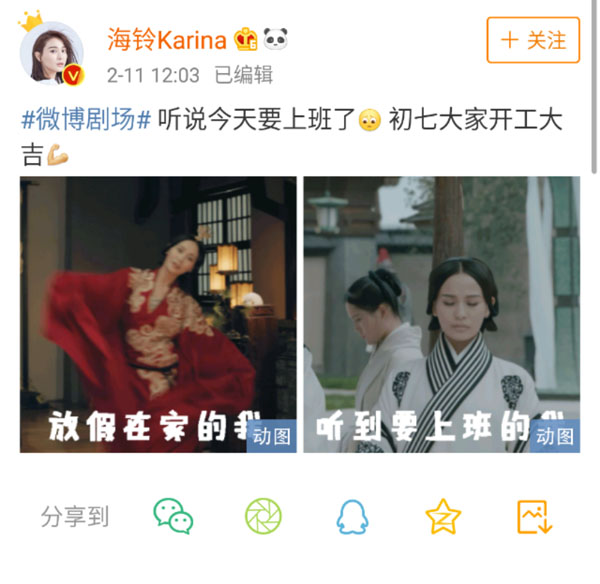View the 放假在家的我 GIF
This screenshot has width=600, height=584.
[x=158, y=314]
